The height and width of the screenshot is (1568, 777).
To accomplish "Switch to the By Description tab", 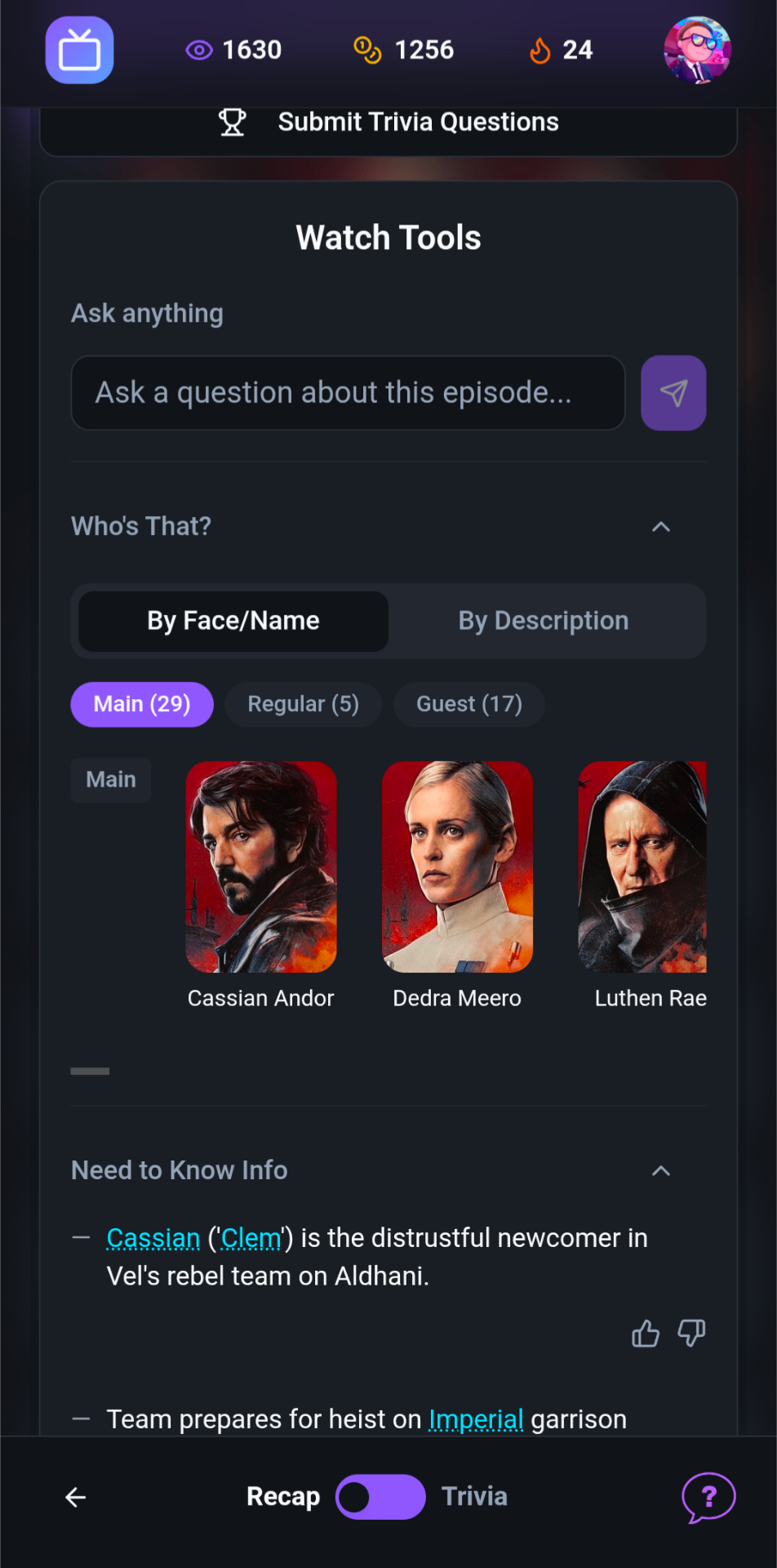I will tap(543, 621).
